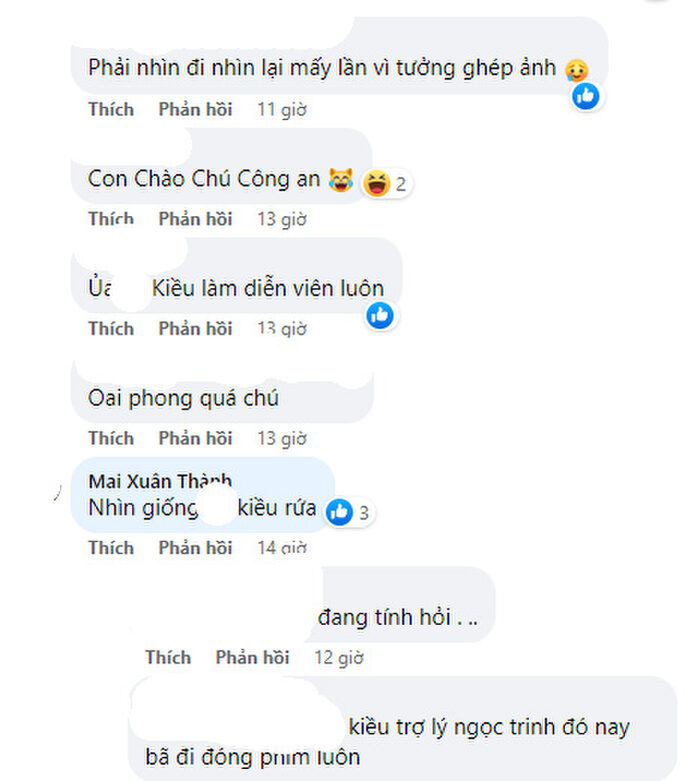This screenshot has width=700, height=781.
Task: Reply to Mai Xuân Thành's comment
Action: tap(196, 548)
